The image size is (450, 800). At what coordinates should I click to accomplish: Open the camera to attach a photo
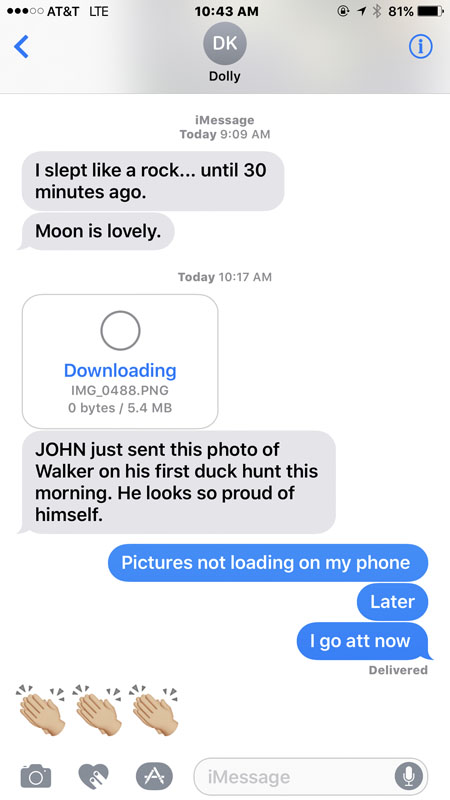[x=36, y=776]
